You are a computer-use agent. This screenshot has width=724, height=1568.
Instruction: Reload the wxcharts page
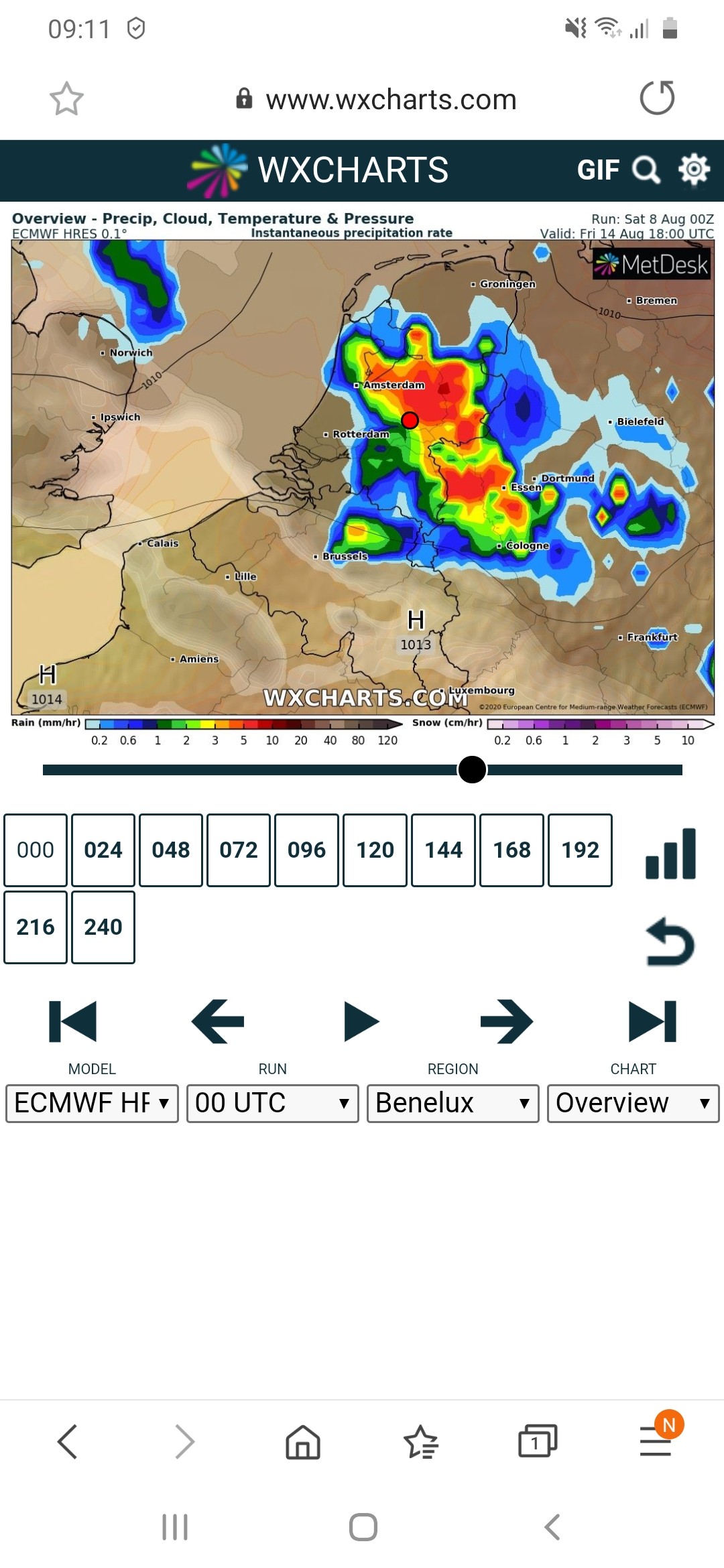pyautogui.click(x=657, y=98)
